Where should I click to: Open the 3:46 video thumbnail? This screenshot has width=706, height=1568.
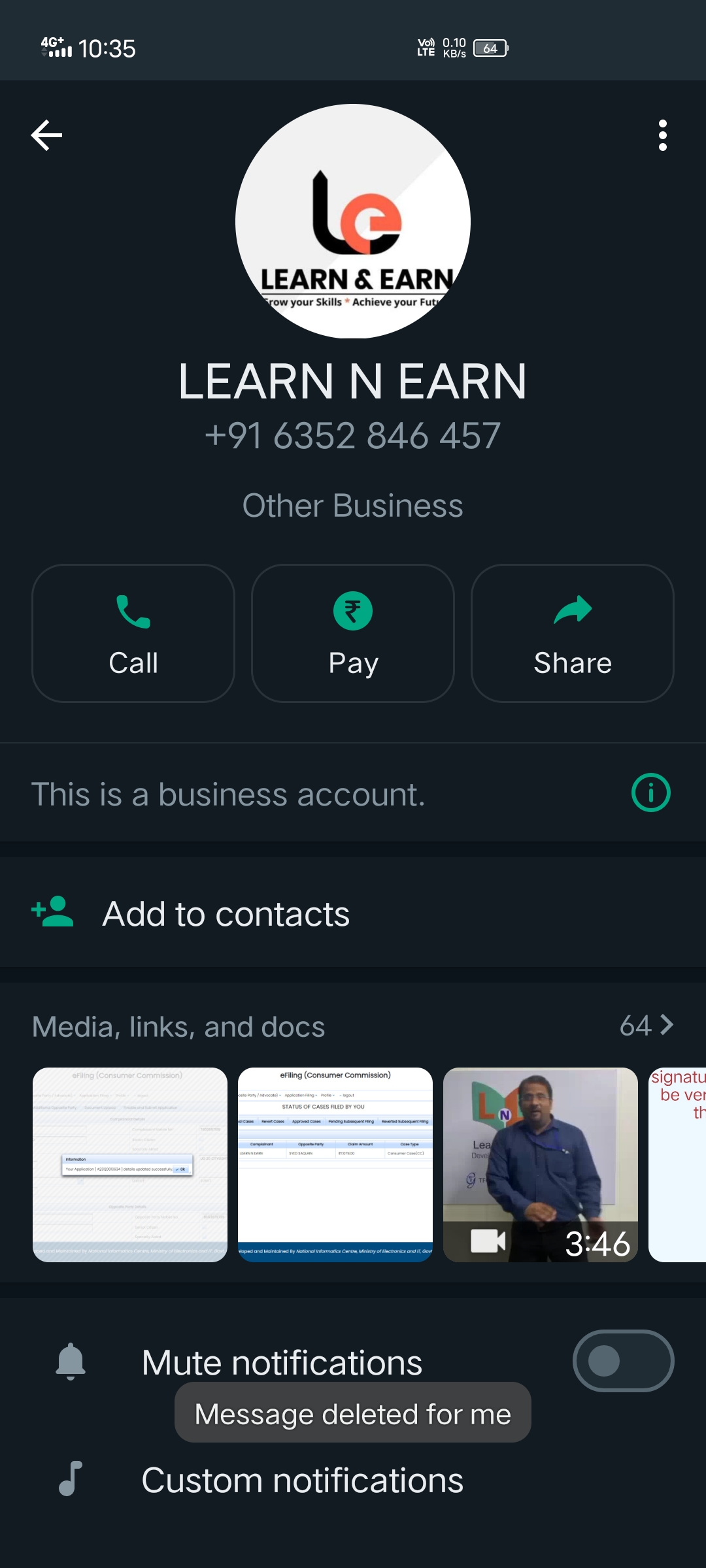(x=540, y=1164)
